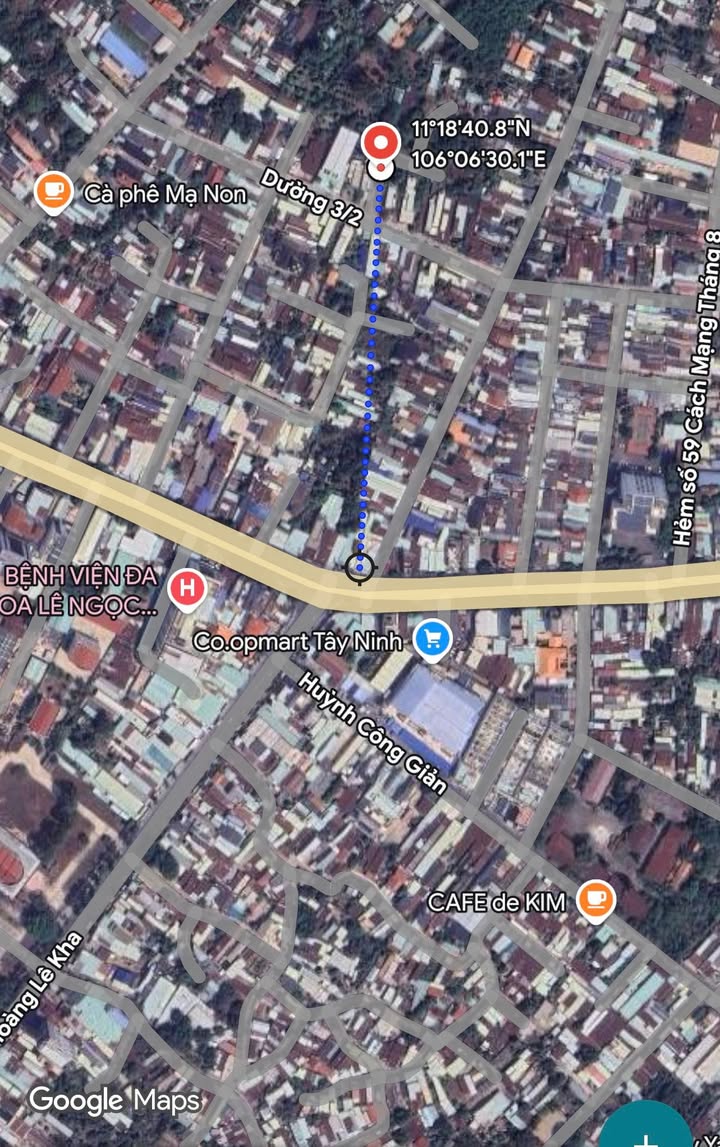Tap the hospital marker Bệnh viện Đa Khoa Lê Ngọc
This screenshot has width=720, height=1147.
(x=186, y=589)
